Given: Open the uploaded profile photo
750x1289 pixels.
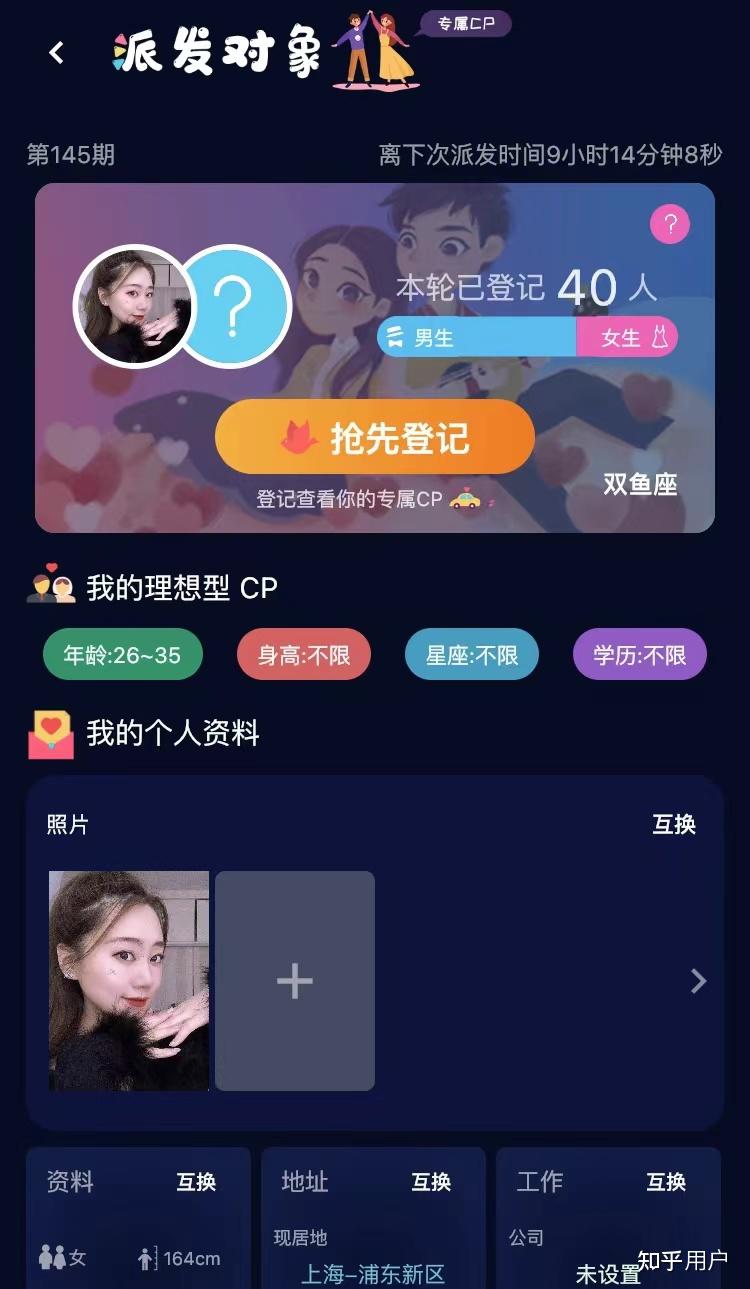Looking at the screenshot, I should click(129, 981).
